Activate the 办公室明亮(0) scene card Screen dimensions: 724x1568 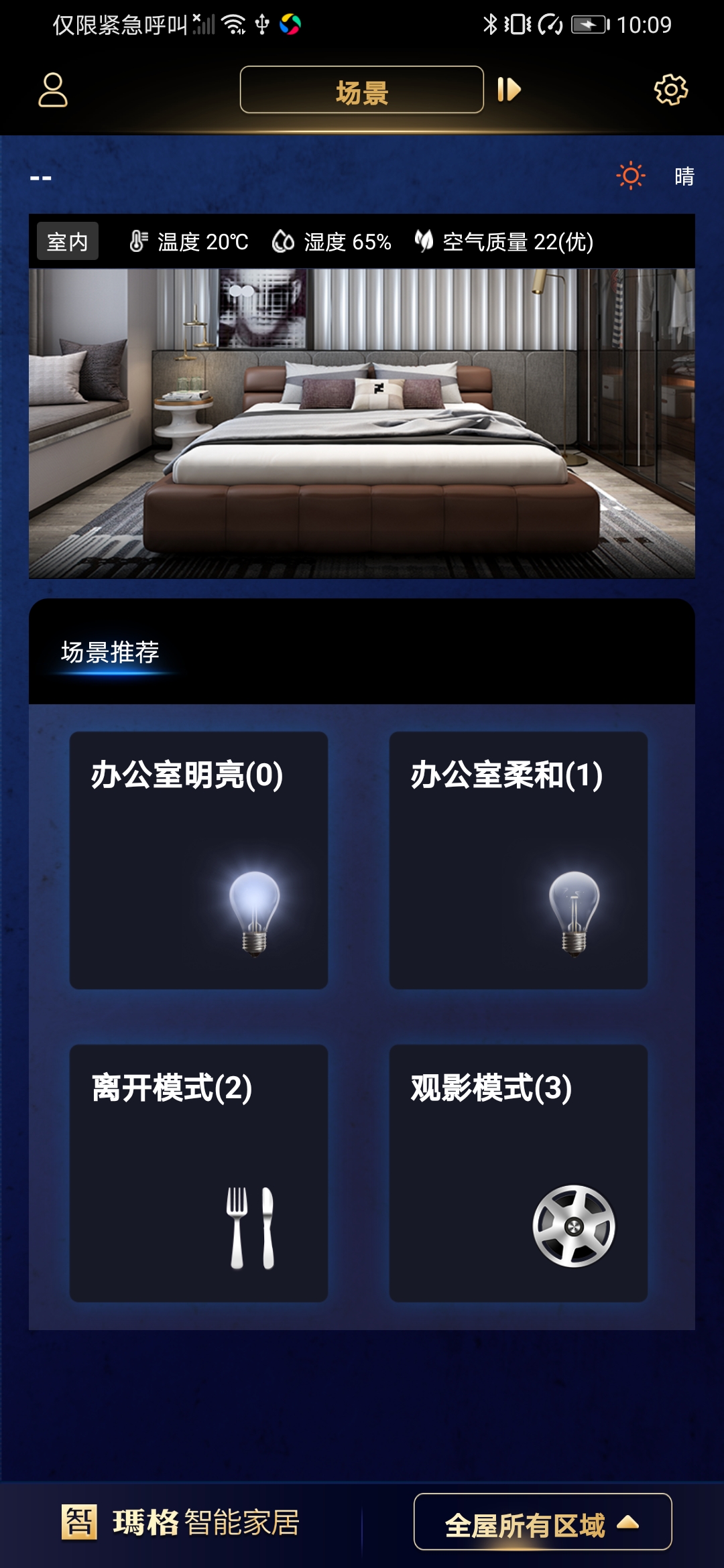pyautogui.click(x=198, y=858)
